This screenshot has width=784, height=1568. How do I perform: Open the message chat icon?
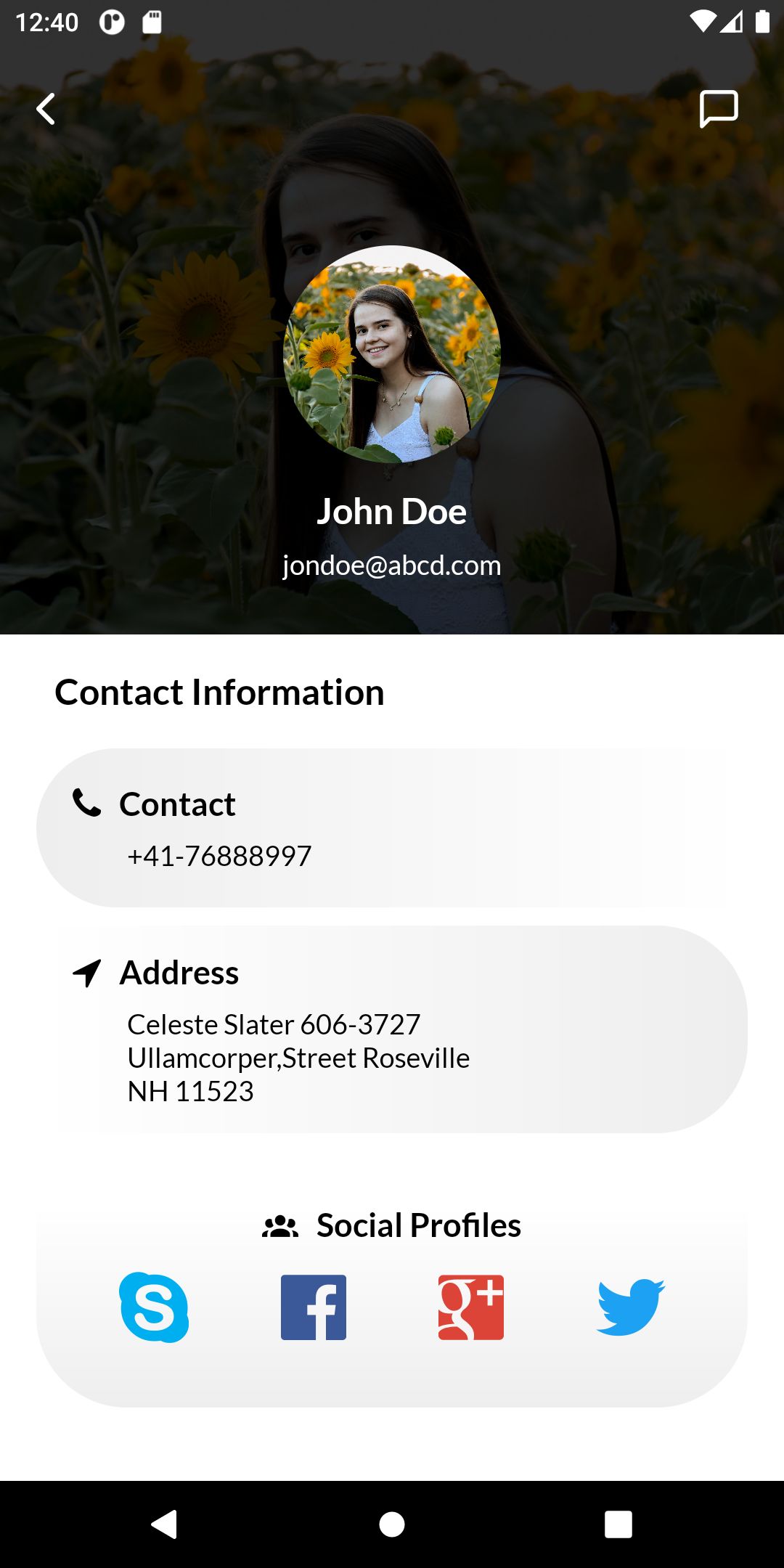tap(718, 109)
